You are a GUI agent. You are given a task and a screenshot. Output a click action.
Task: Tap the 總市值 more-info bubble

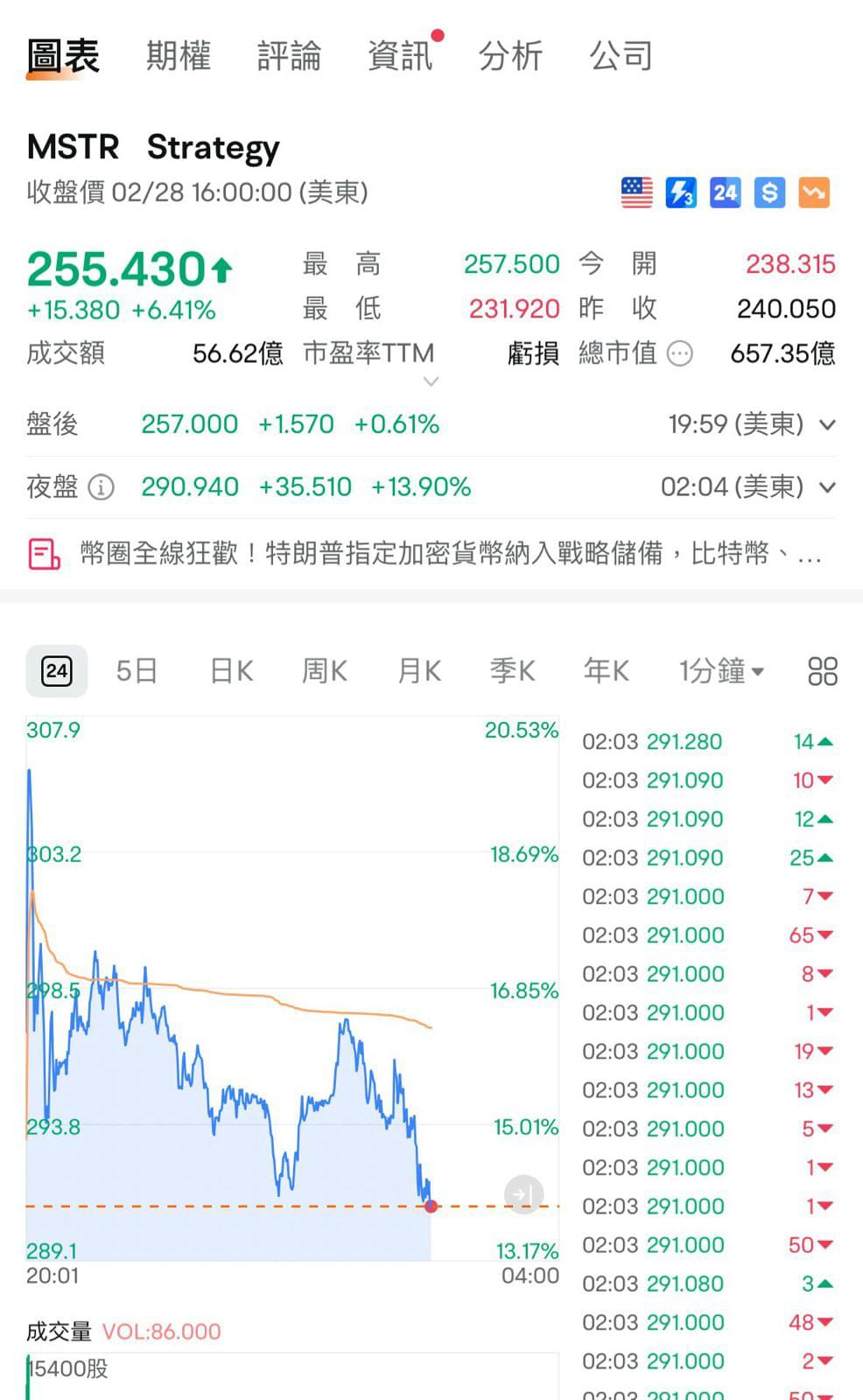[680, 353]
